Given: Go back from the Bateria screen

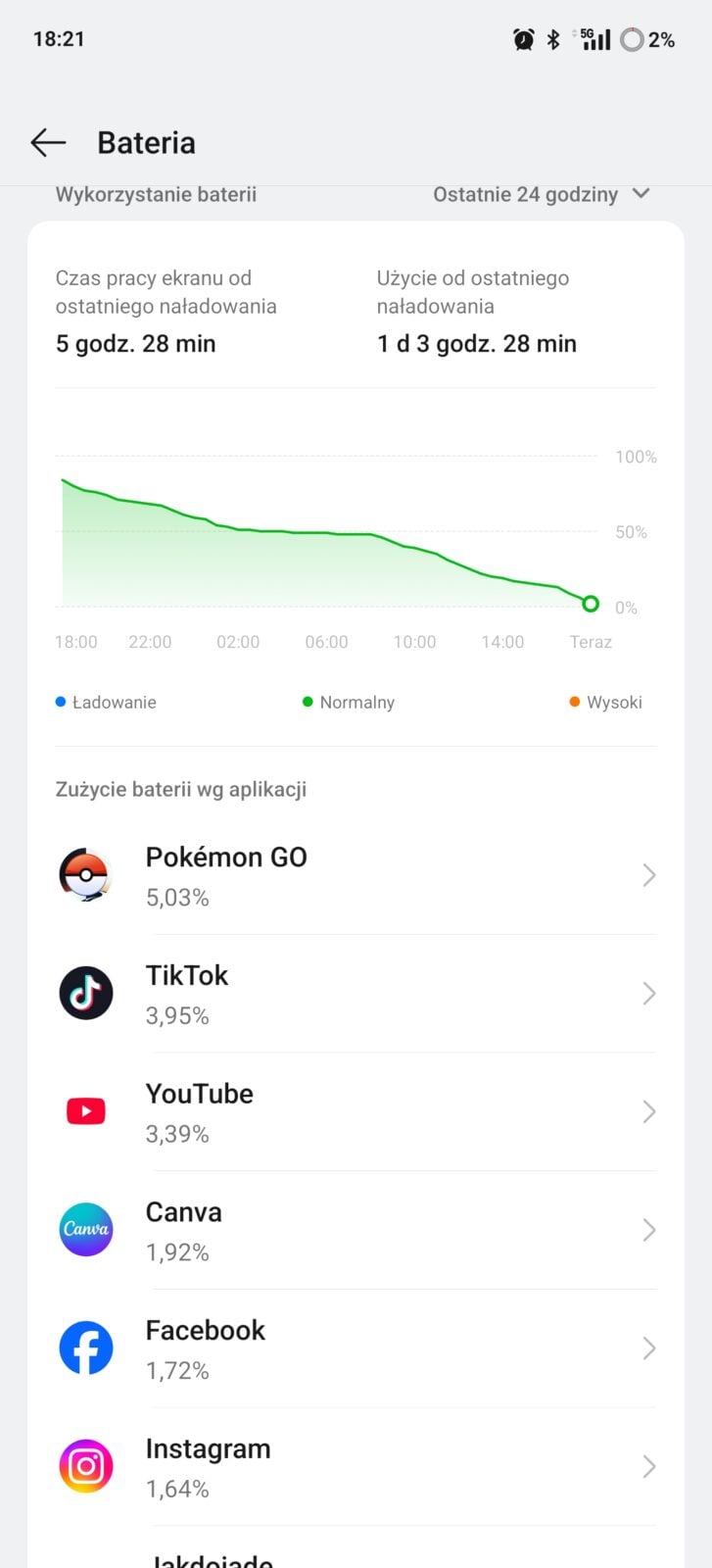Looking at the screenshot, I should tap(48, 143).
